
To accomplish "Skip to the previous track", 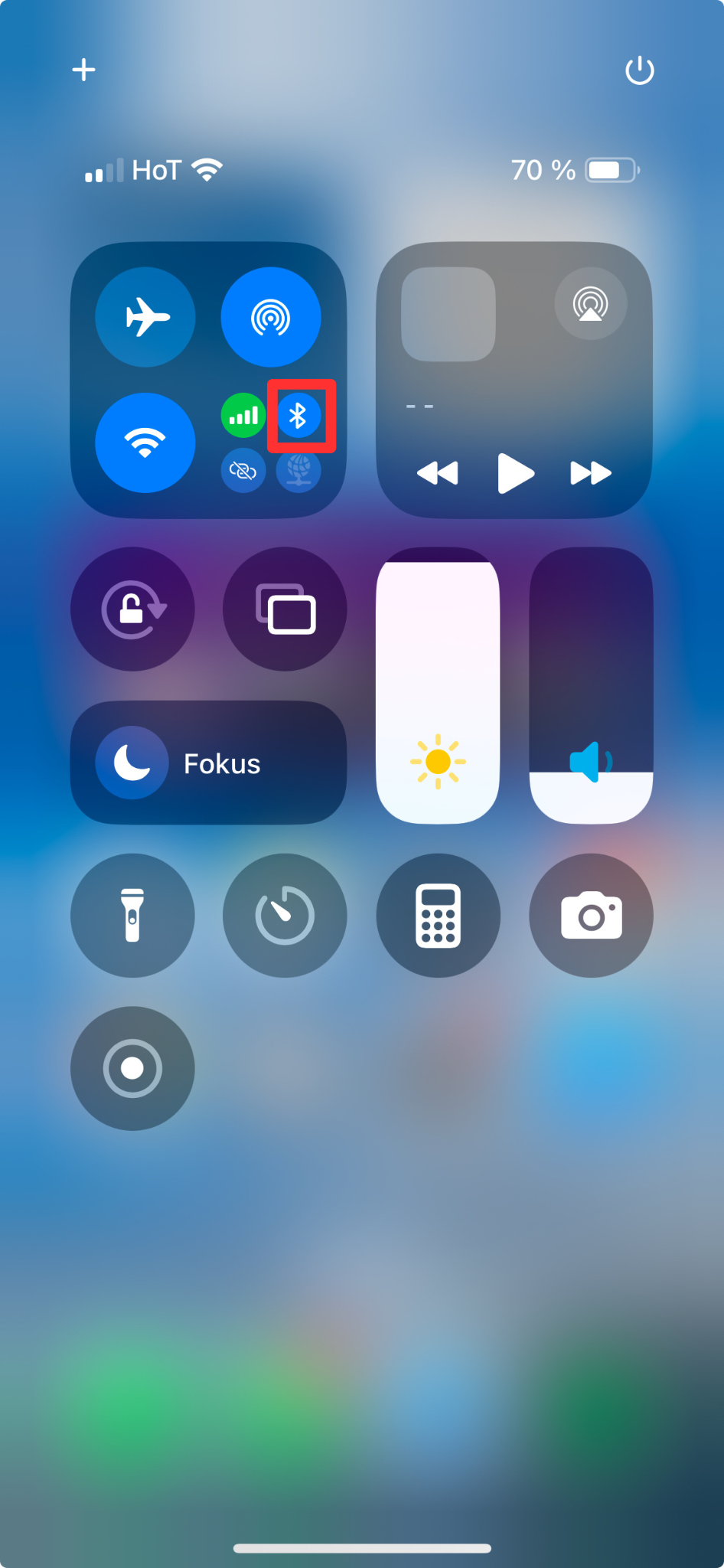I will point(438,473).
